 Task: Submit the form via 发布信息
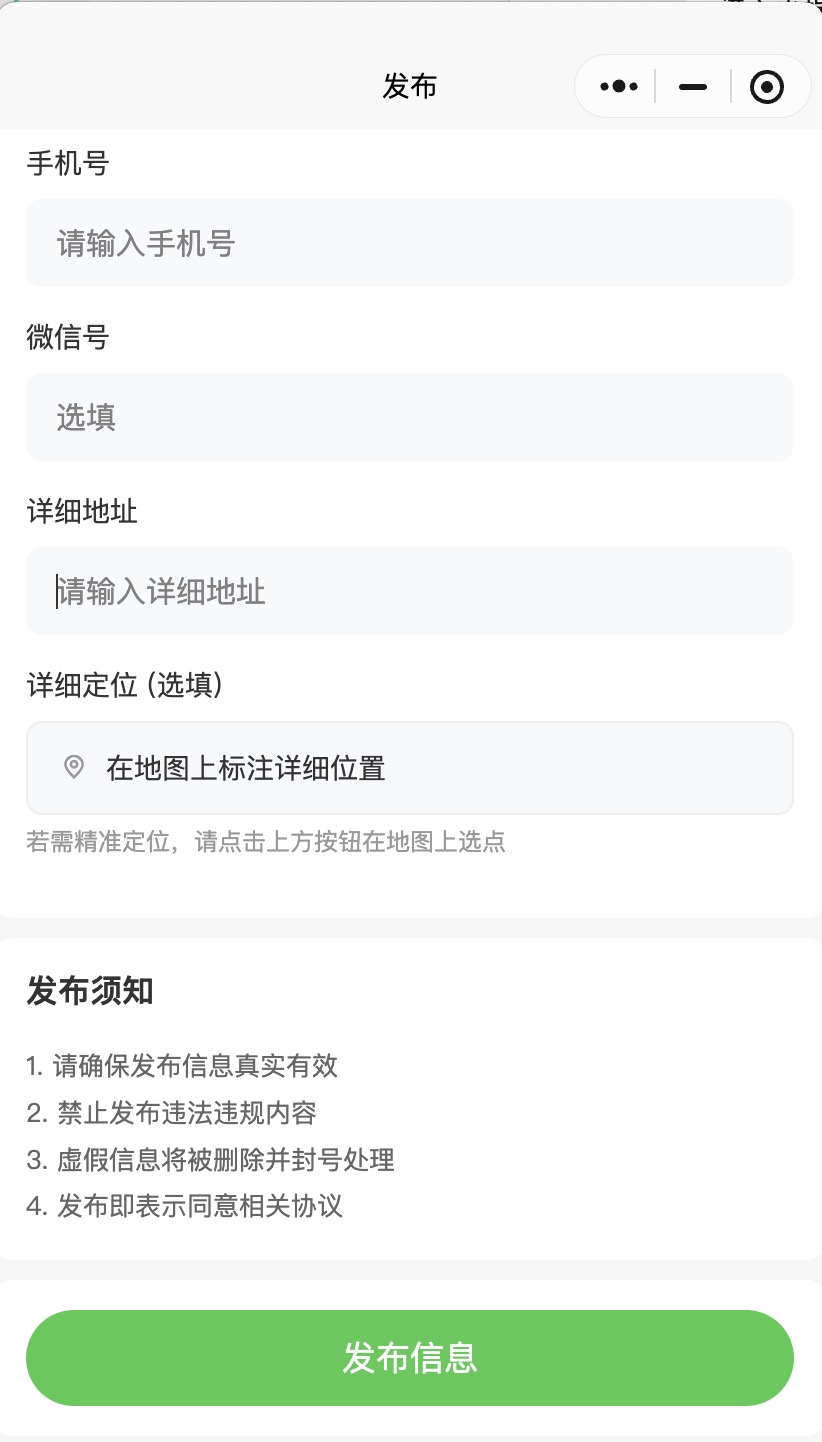click(x=410, y=1357)
